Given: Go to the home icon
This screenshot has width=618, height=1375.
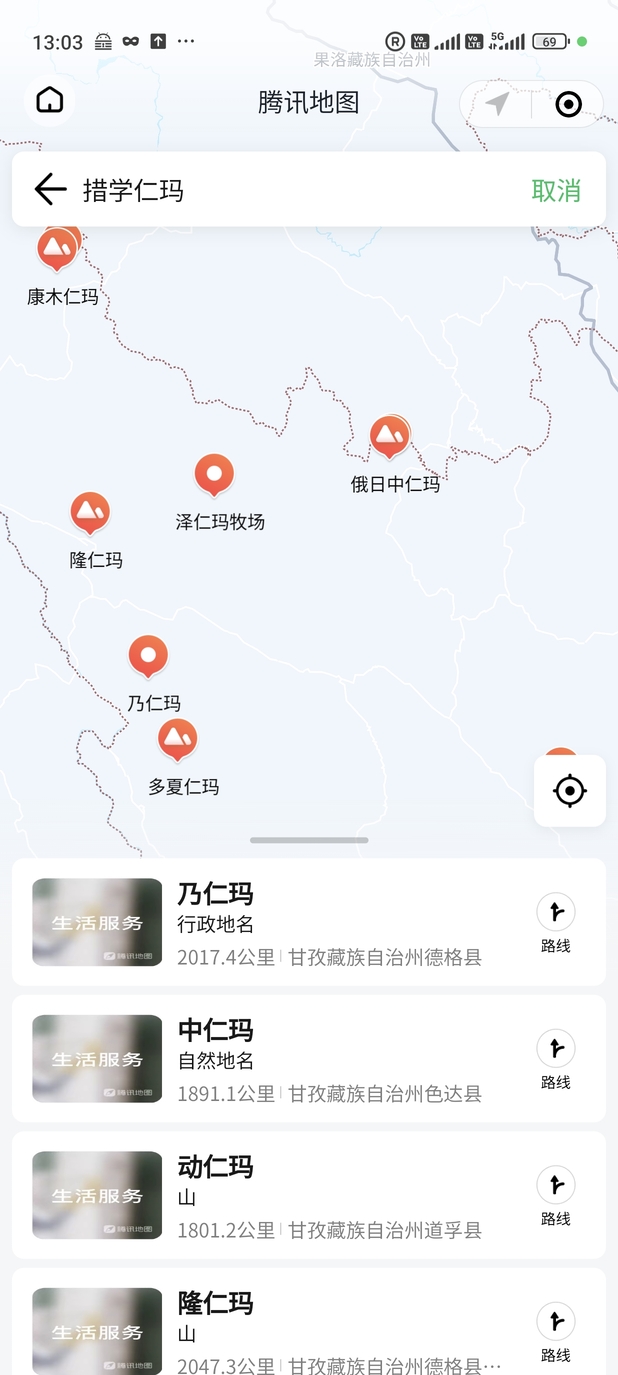Looking at the screenshot, I should click(50, 101).
